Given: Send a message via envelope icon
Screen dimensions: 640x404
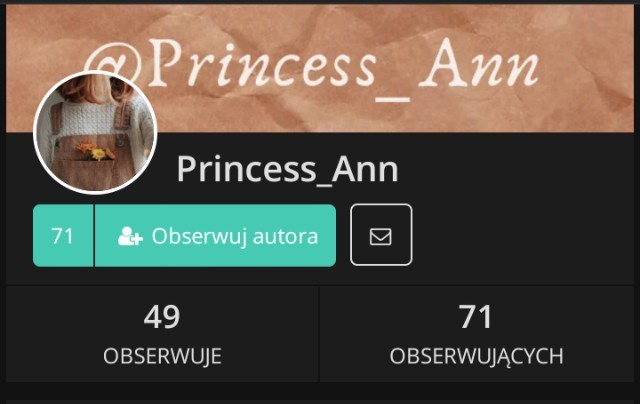Looking at the screenshot, I should (x=380, y=236).
